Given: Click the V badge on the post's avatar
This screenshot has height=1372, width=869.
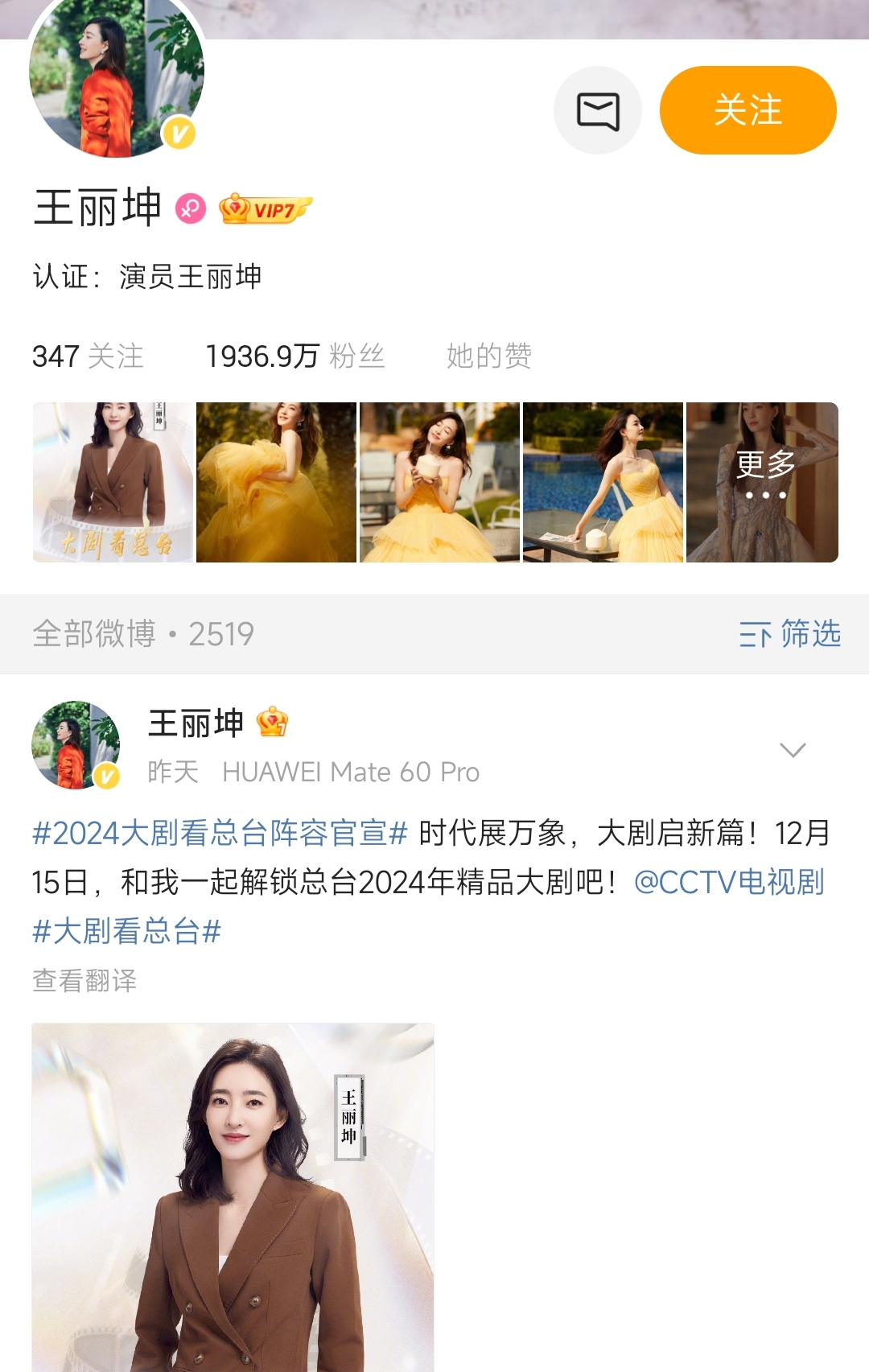Looking at the screenshot, I should coord(105,774).
